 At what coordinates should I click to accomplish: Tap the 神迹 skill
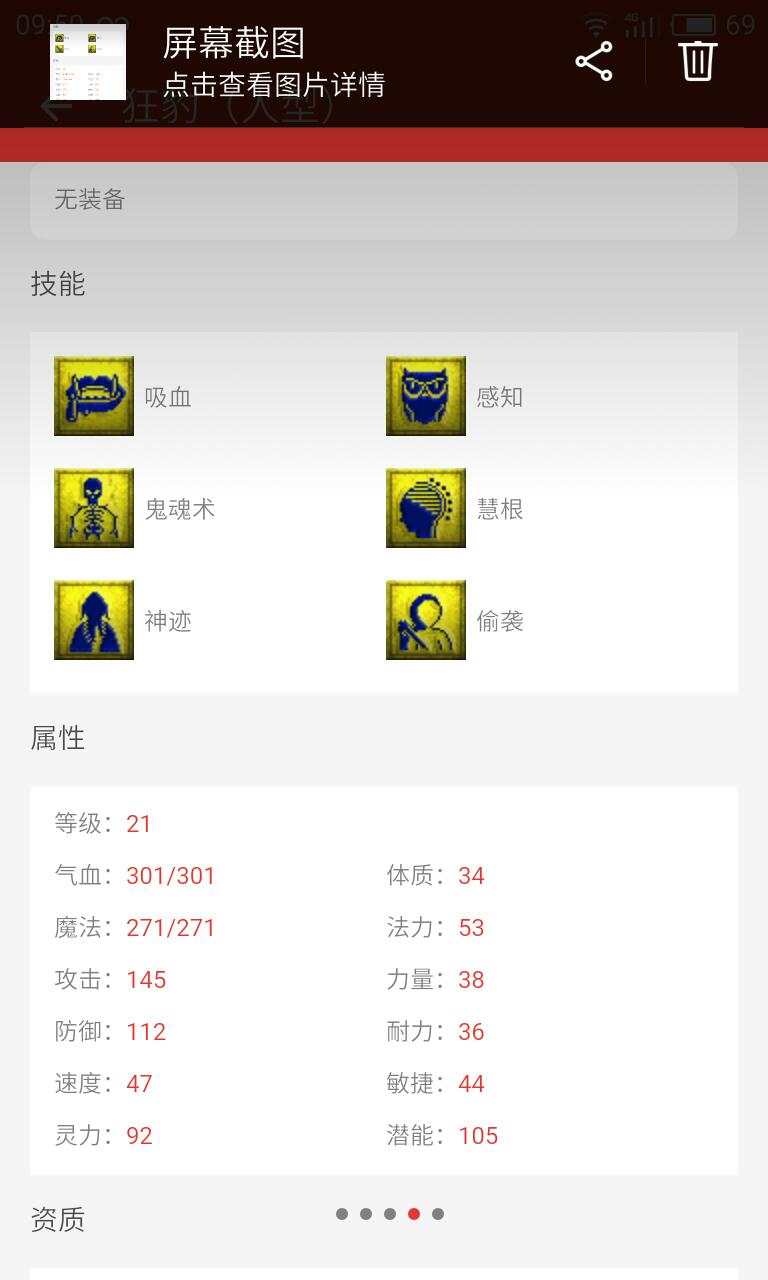(x=94, y=620)
